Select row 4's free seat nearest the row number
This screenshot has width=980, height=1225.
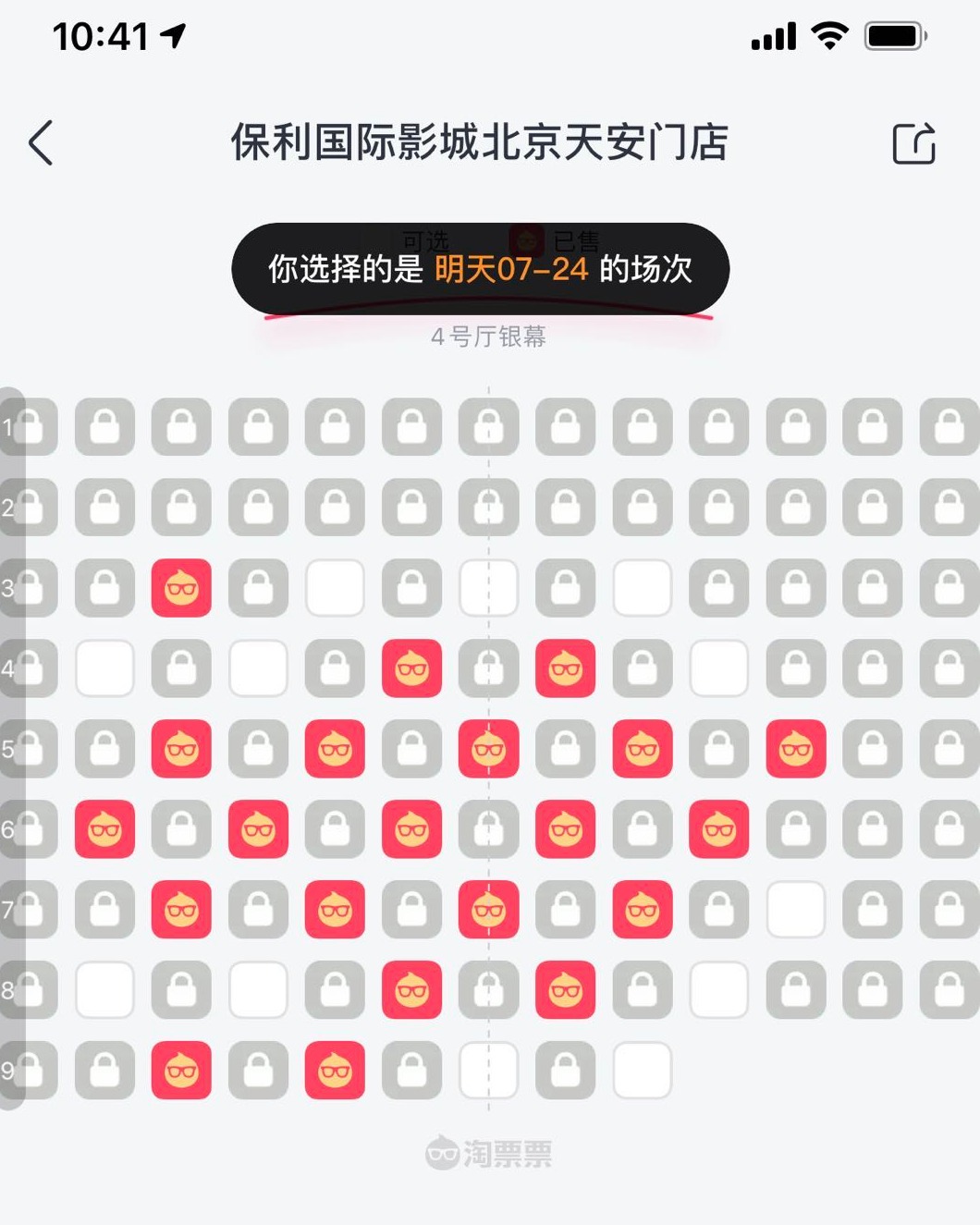point(104,668)
